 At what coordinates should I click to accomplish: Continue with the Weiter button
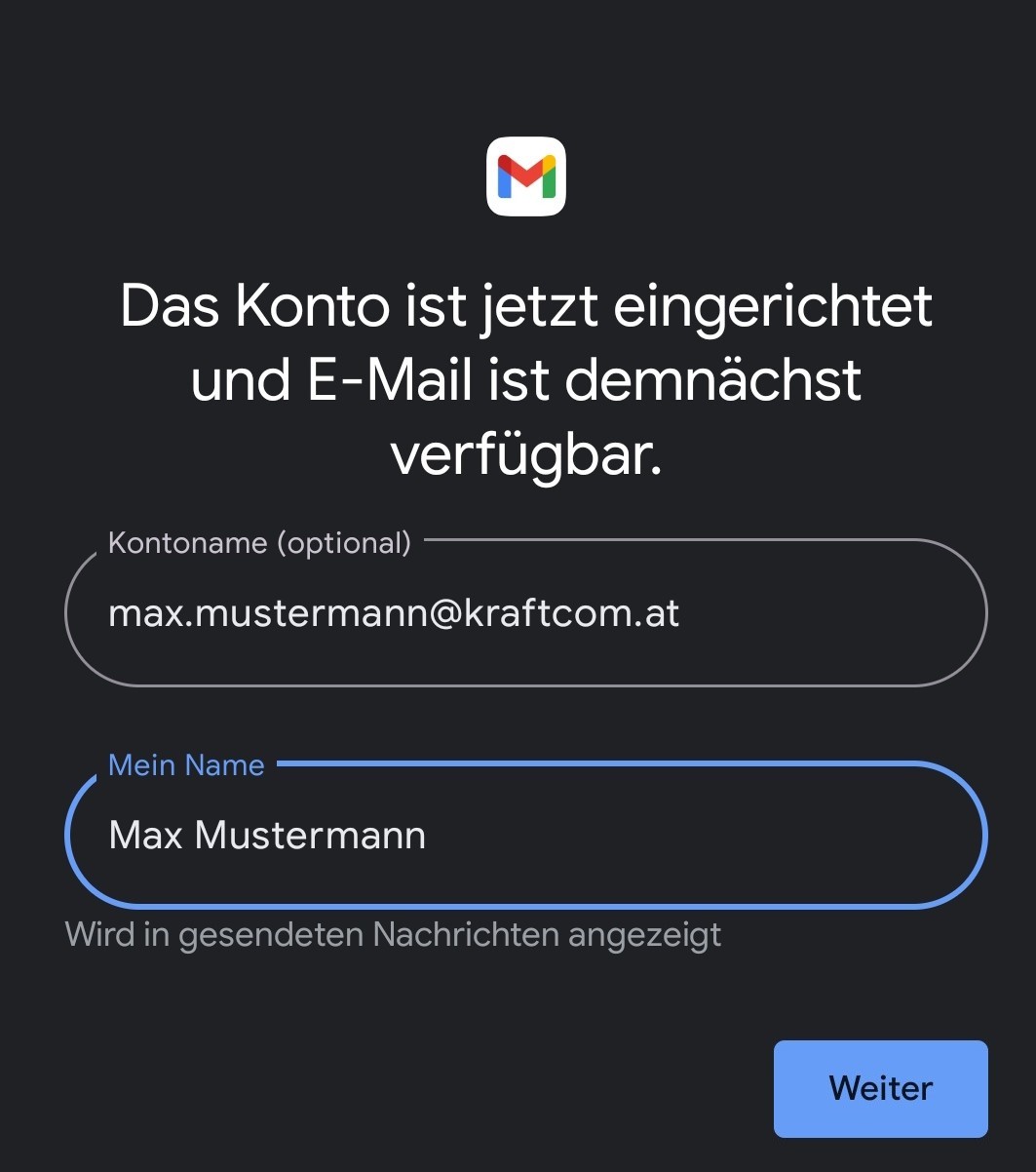880,1088
